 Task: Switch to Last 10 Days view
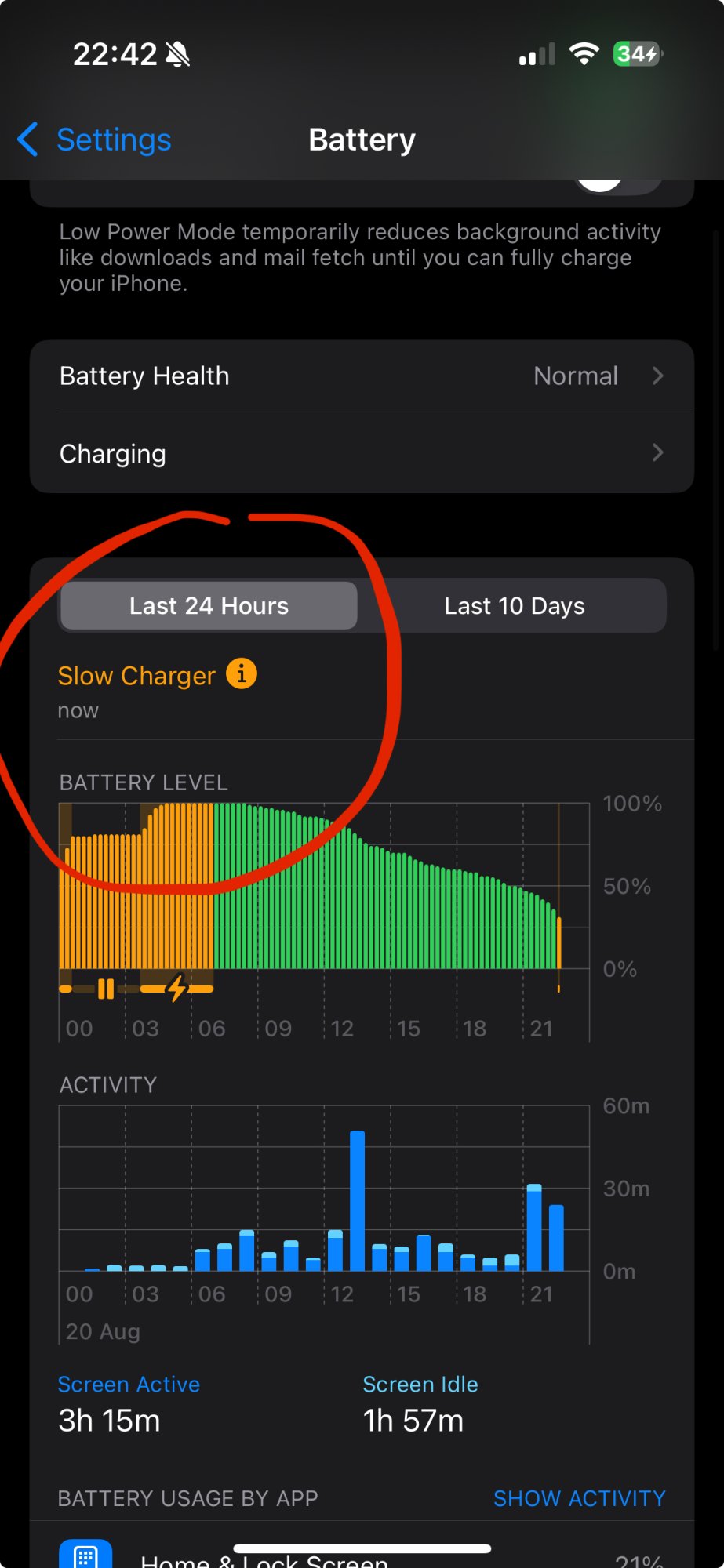pos(514,606)
